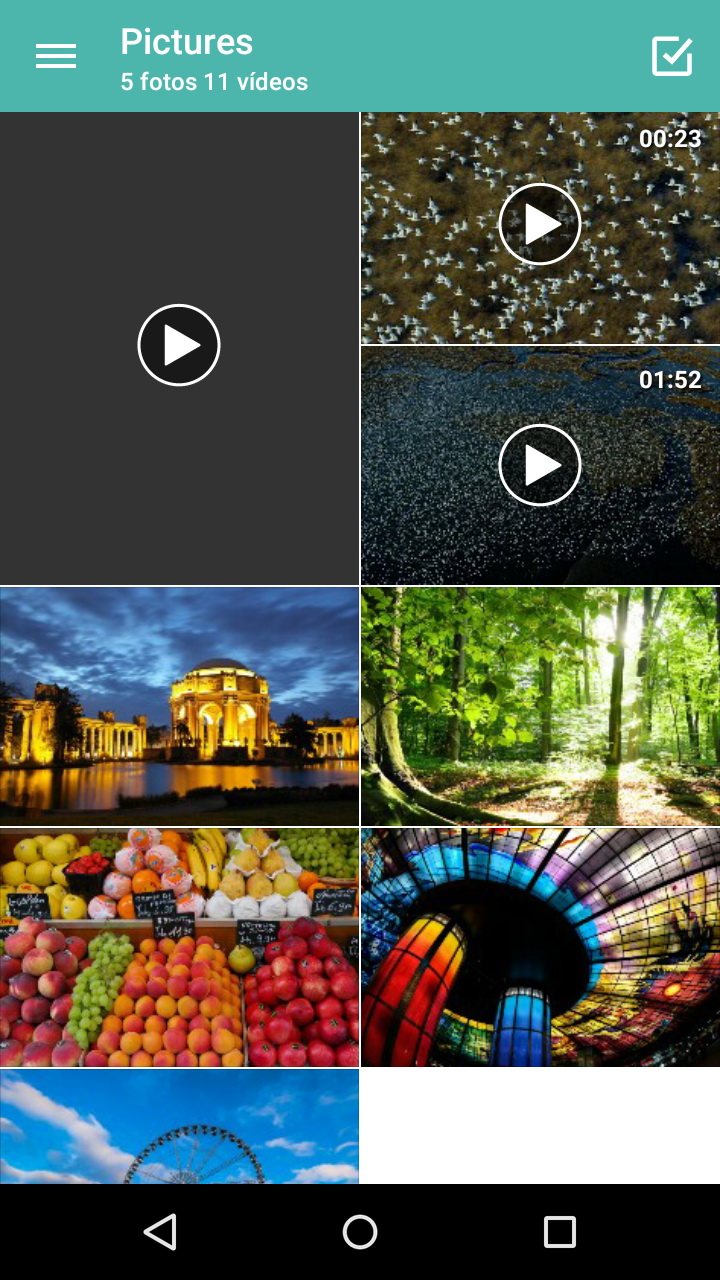720x1280 pixels.
Task: View the colorful stained glass dome photo
Action: click(540, 947)
